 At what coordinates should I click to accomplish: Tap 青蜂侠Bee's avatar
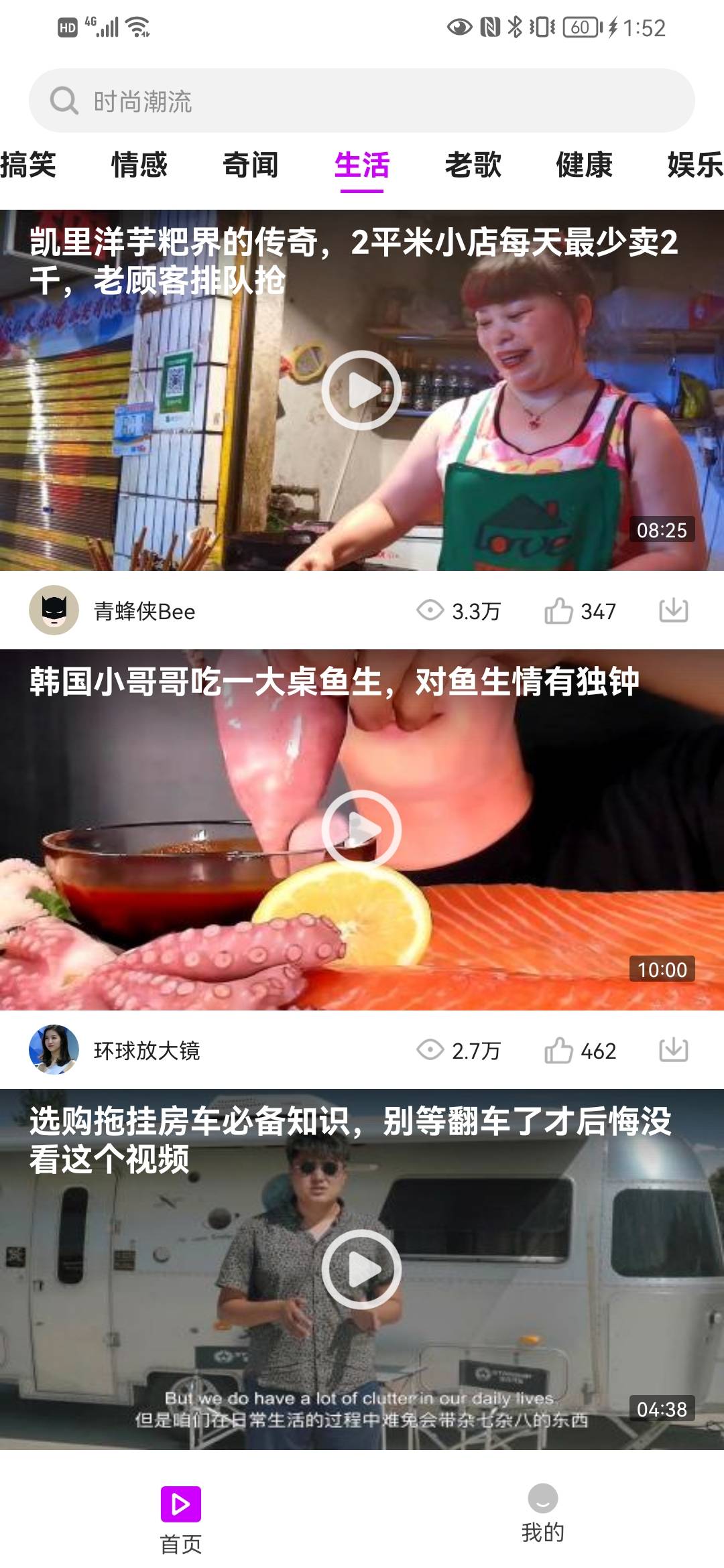coord(56,610)
